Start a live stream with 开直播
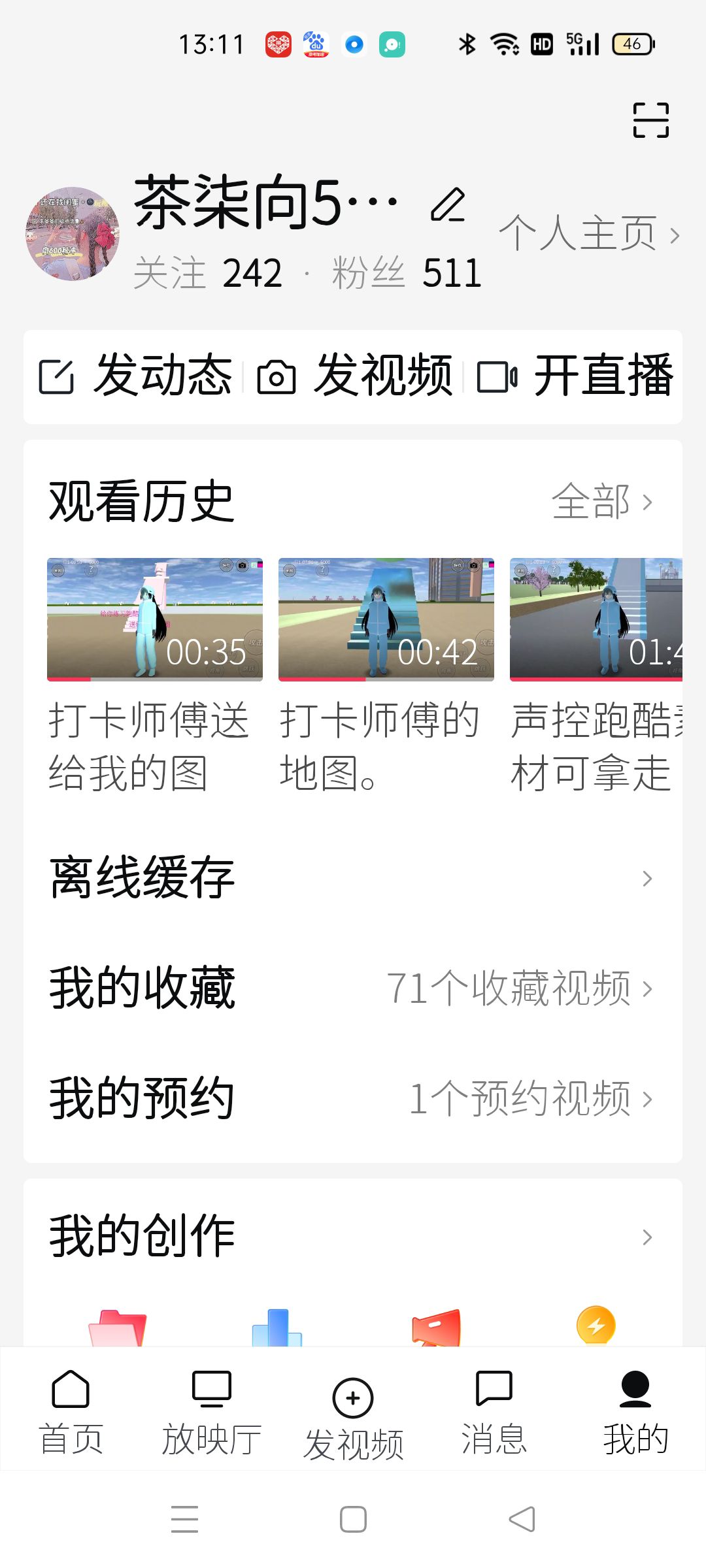706x1568 pixels. tap(575, 376)
